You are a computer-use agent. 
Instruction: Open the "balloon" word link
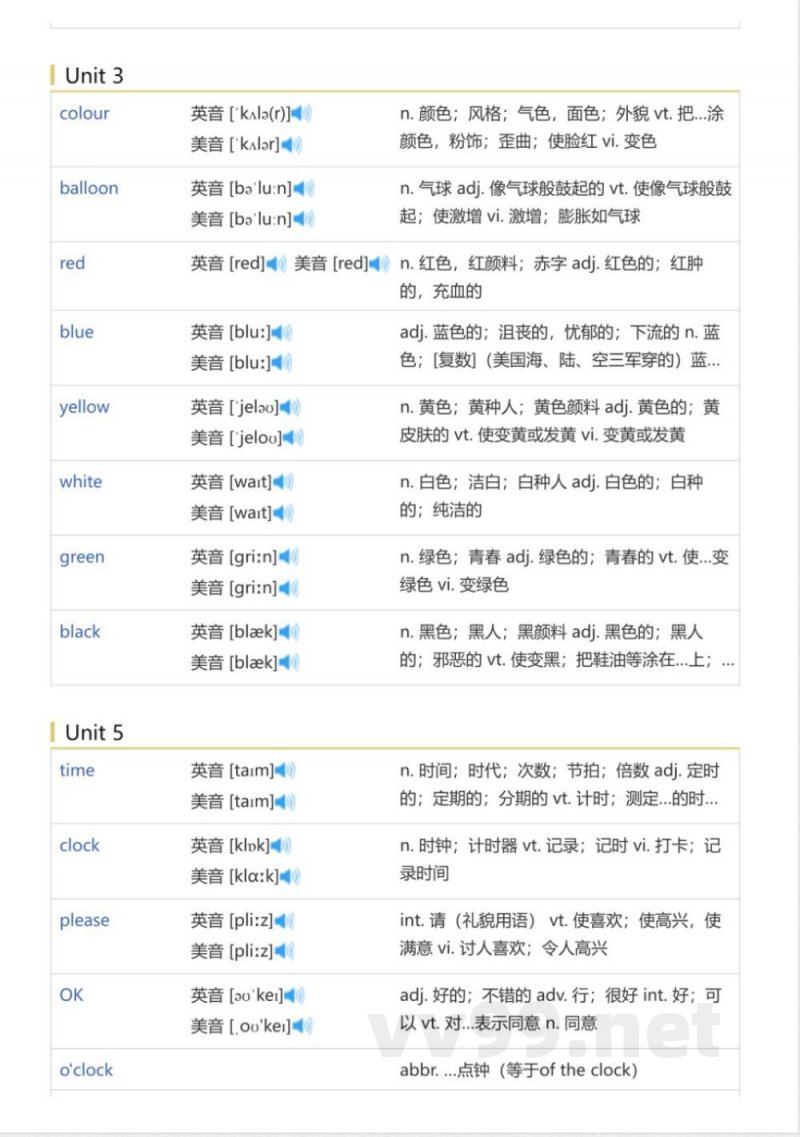tap(89, 188)
